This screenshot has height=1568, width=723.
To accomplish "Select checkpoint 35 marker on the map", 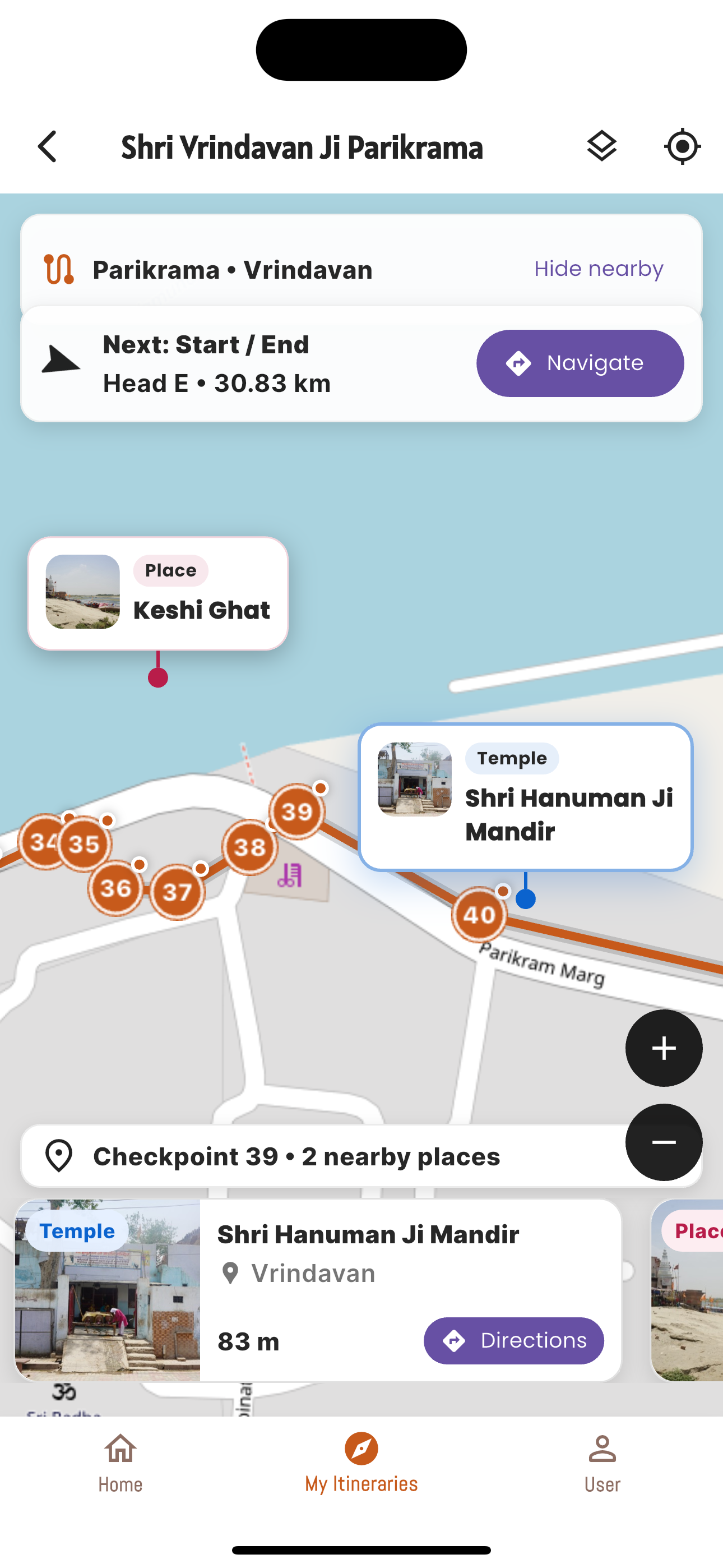I will point(85,844).
